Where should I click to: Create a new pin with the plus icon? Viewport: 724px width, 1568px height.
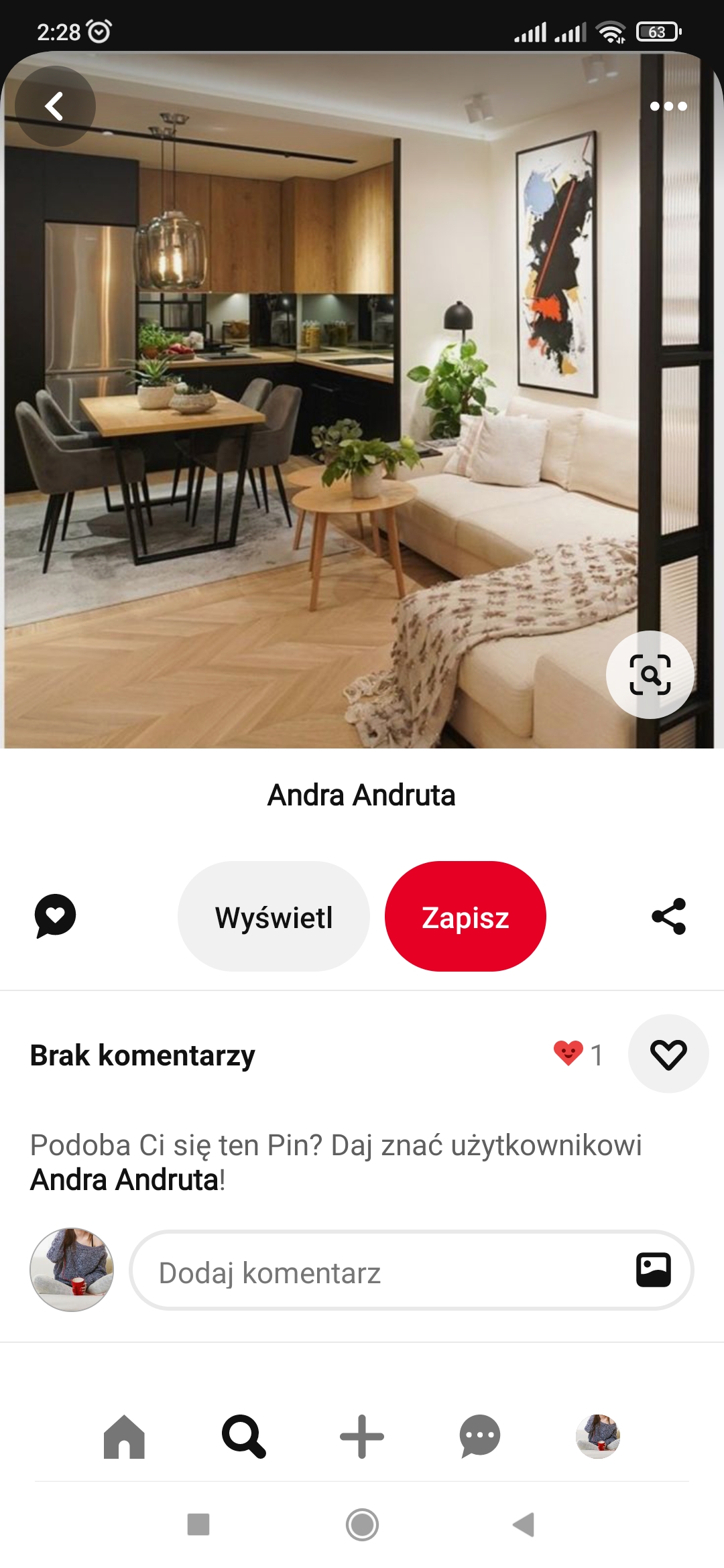coord(362,1434)
